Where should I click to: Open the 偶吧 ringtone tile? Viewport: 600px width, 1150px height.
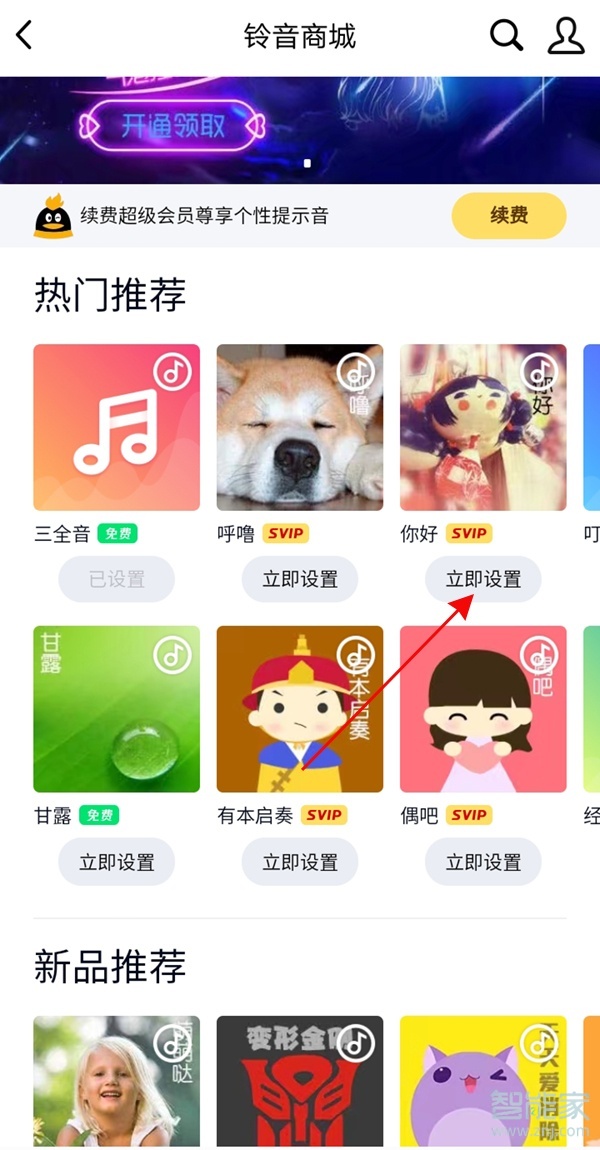(x=483, y=709)
